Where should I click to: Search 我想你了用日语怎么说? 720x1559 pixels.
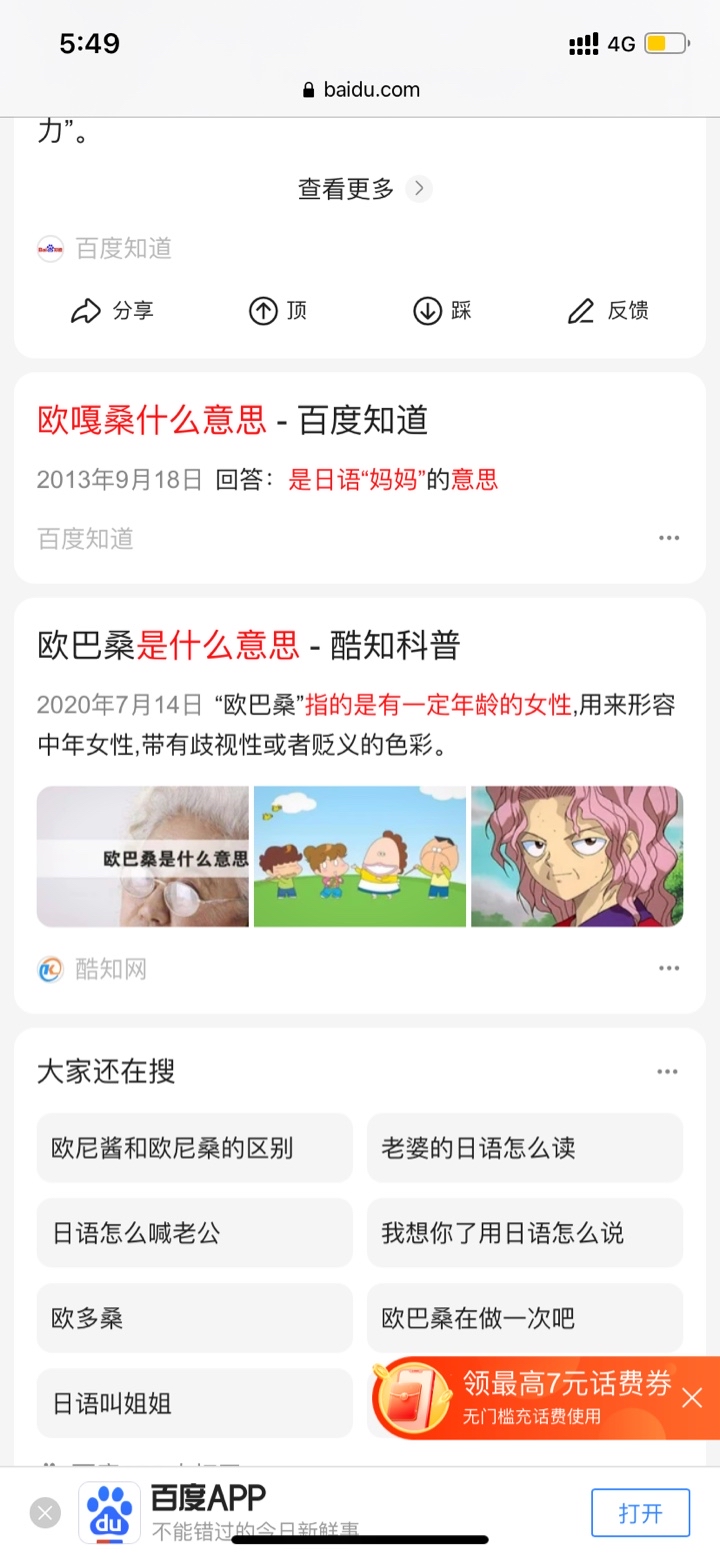524,1233
